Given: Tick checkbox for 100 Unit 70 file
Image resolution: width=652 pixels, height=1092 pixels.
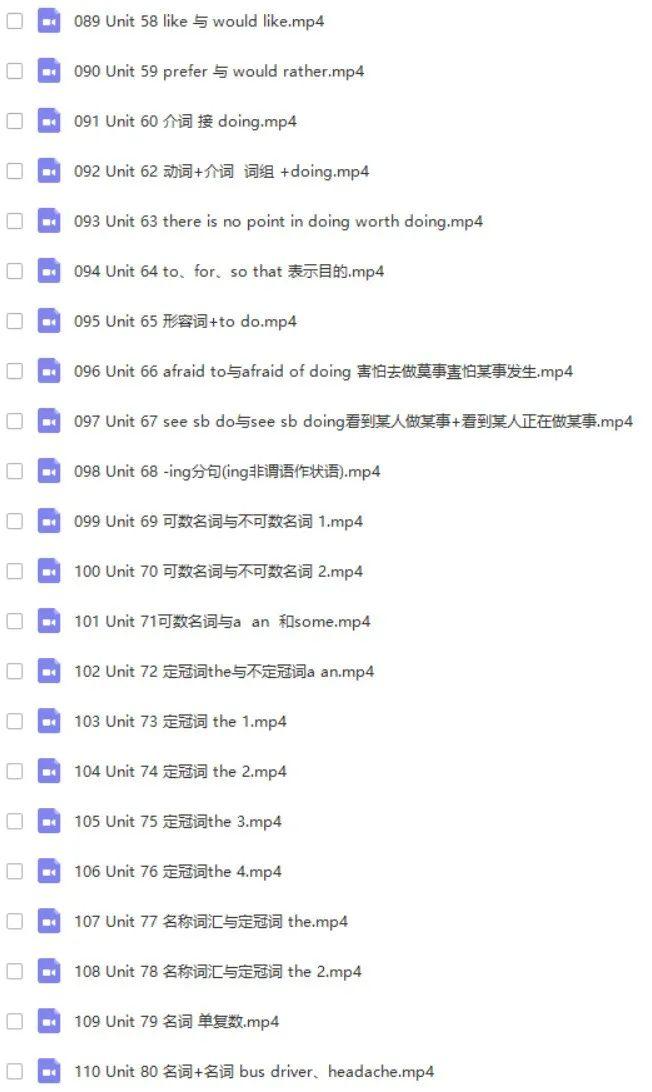Looking at the screenshot, I should [14, 571].
